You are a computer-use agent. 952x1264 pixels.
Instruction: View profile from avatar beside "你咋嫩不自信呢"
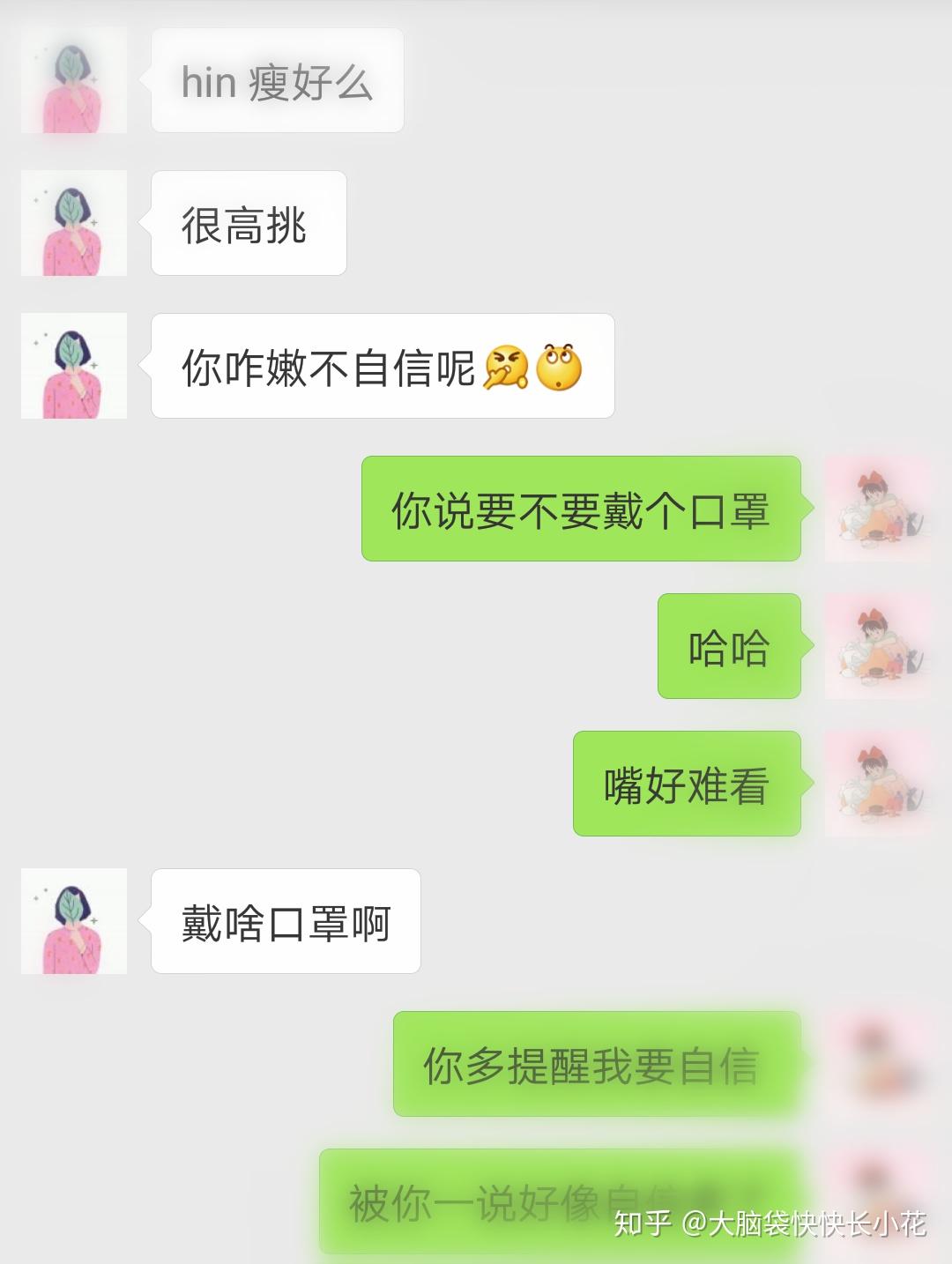74,366
